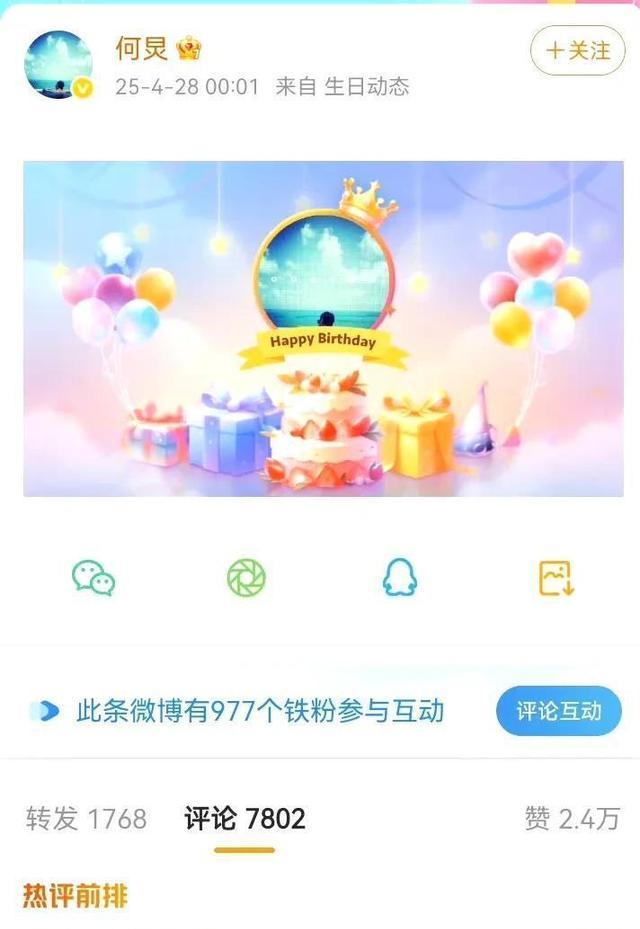Select the 评论 7802 tab
640x929 pixels.
244,819
